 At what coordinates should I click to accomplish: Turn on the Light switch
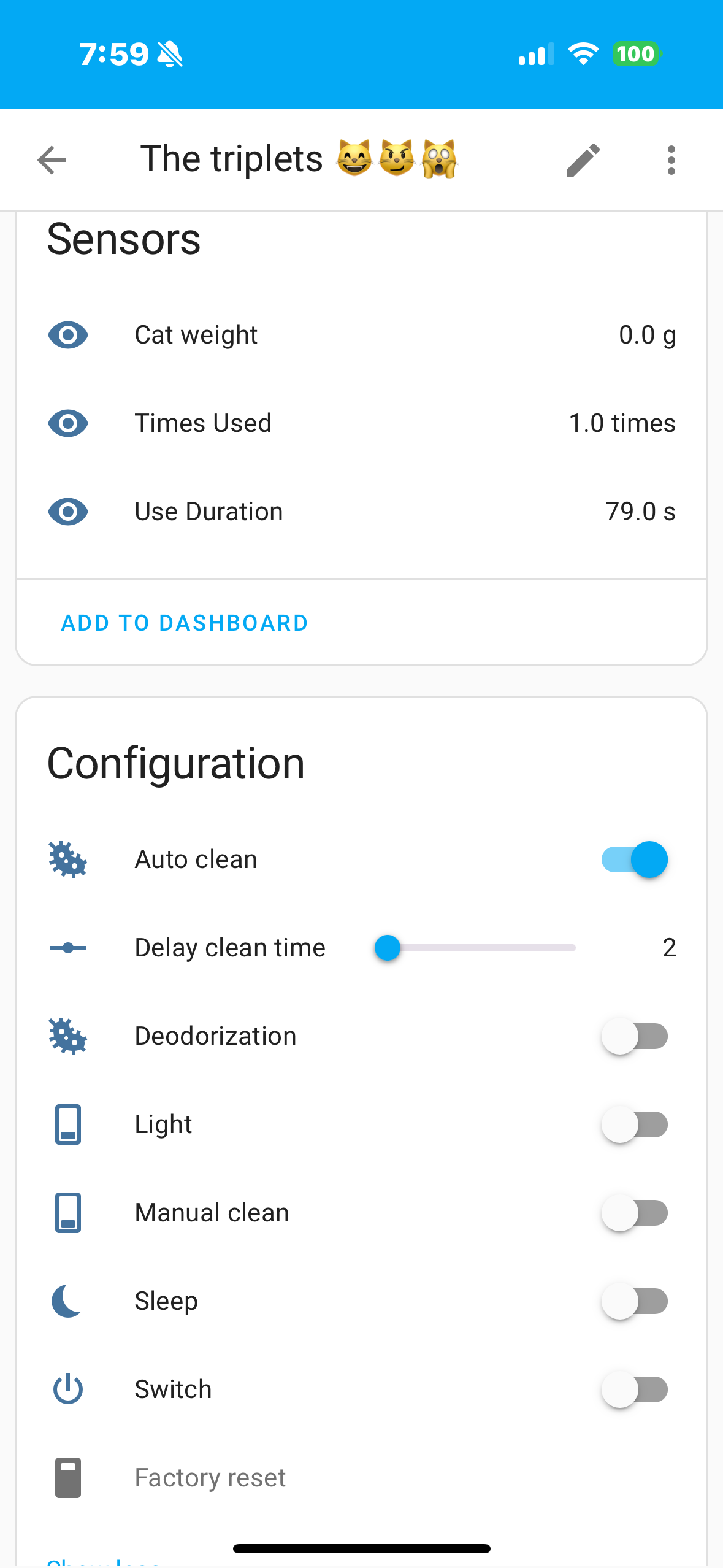point(635,1124)
